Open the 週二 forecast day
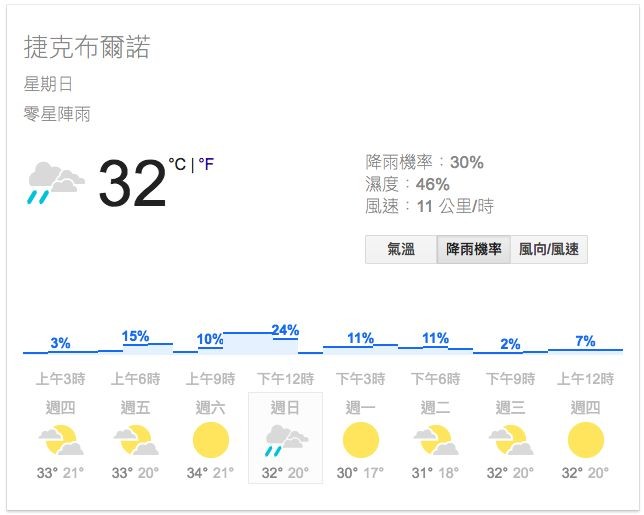644x515 pixels. pyautogui.click(x=435, y=439)
